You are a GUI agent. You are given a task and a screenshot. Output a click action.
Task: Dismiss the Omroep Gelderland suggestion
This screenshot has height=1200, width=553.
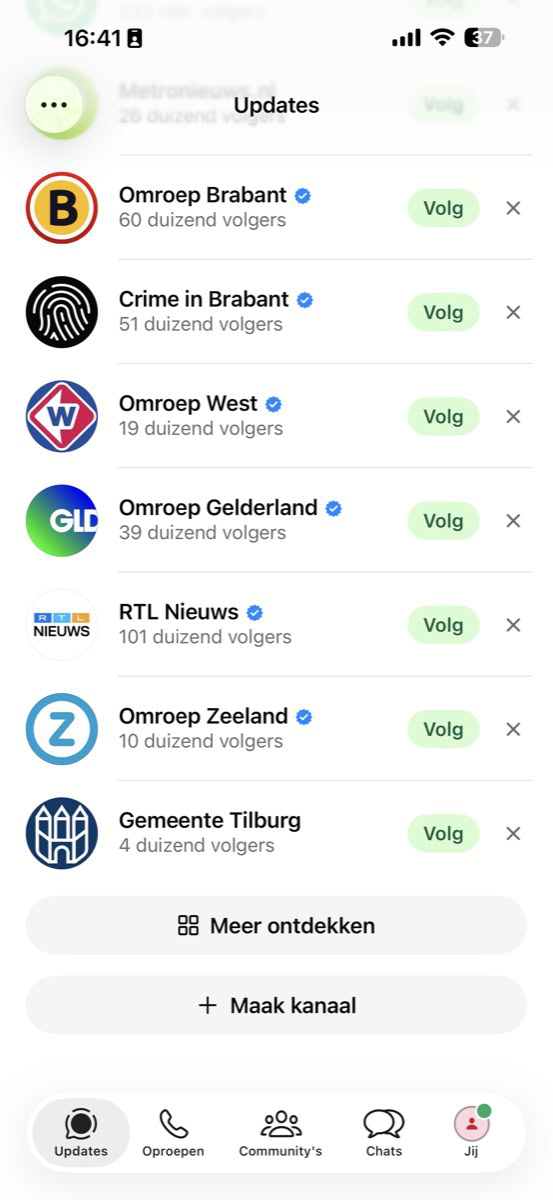coord(513,520)
